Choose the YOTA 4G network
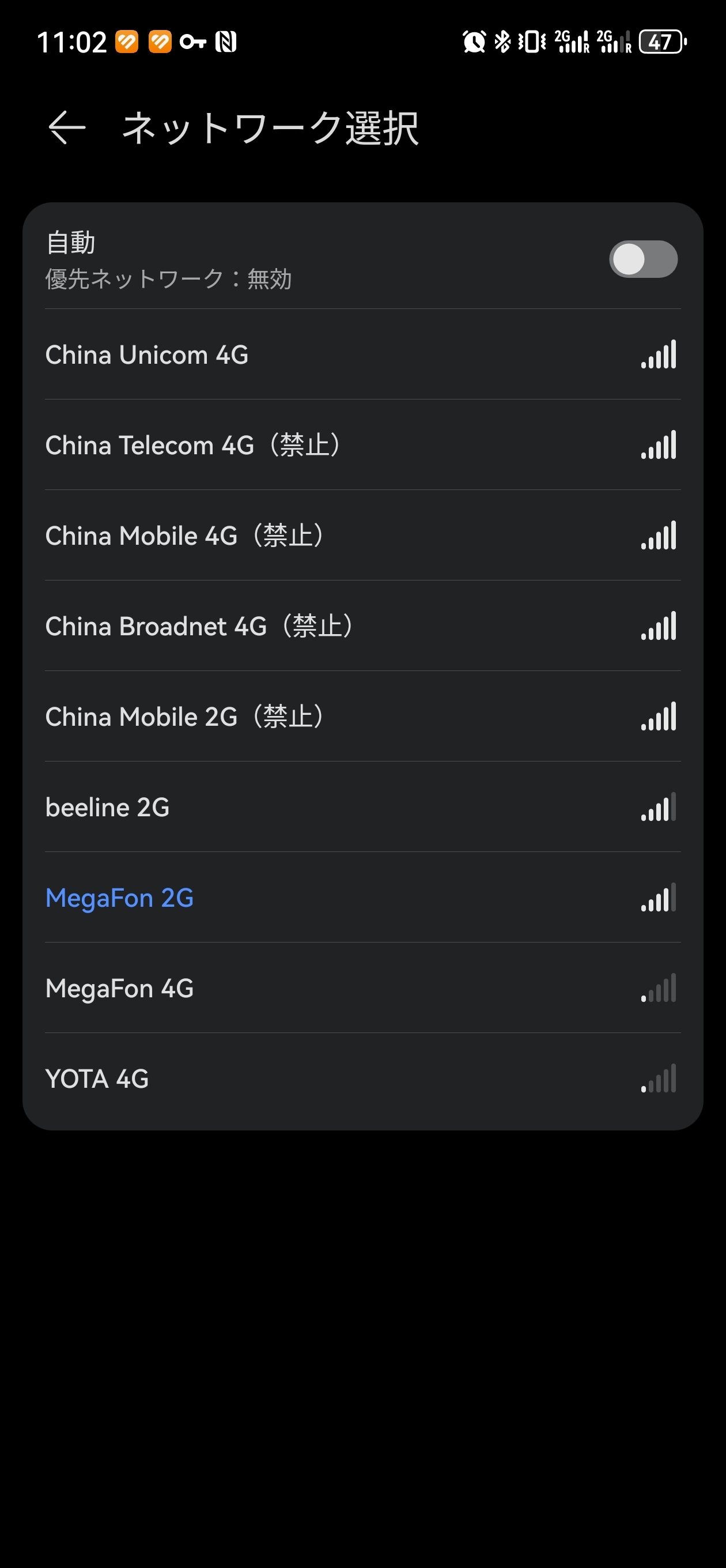This screenshot has width=726, height=1568. pos(362,1079)
